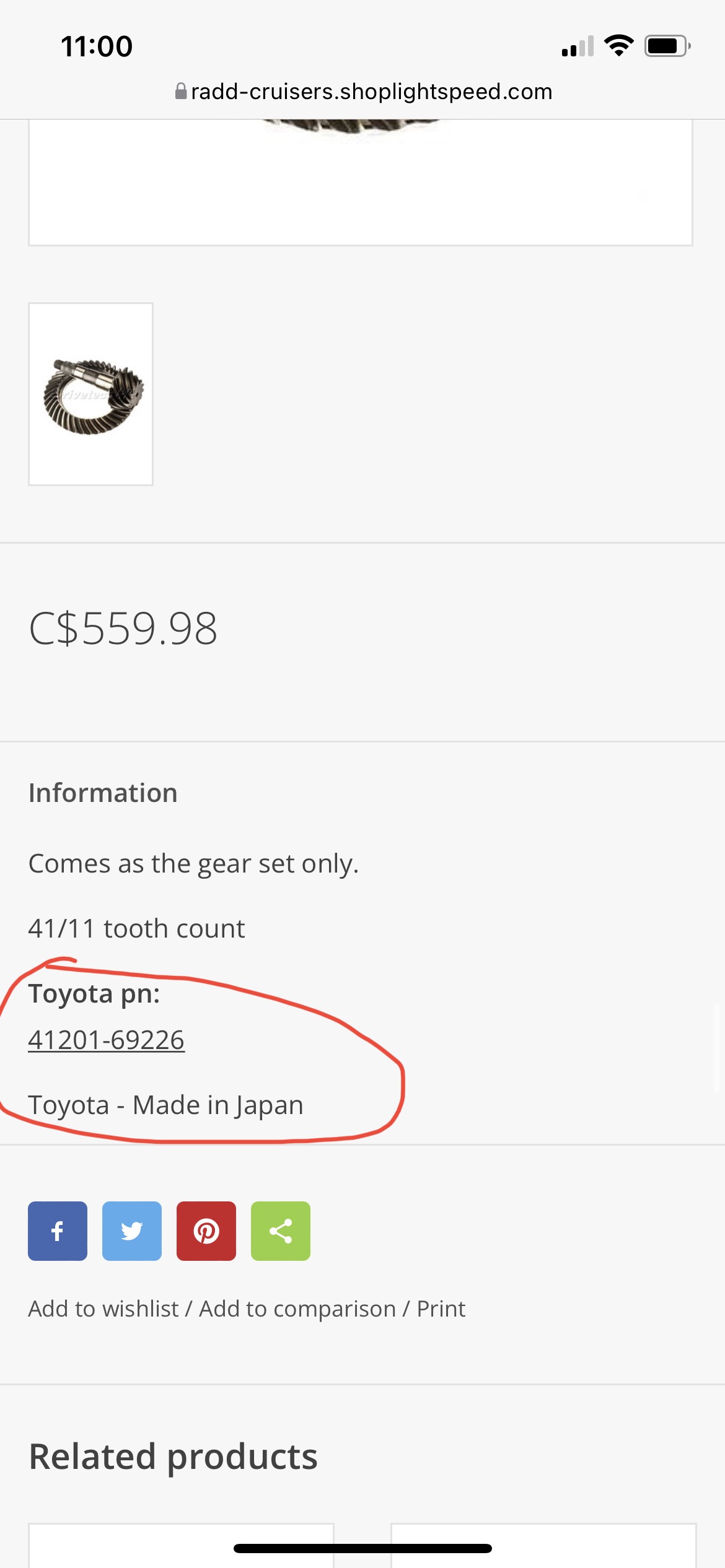The height and width of the screenshot is (1568, 725).
Task: Print this product page
Action: pos(441,1309)
